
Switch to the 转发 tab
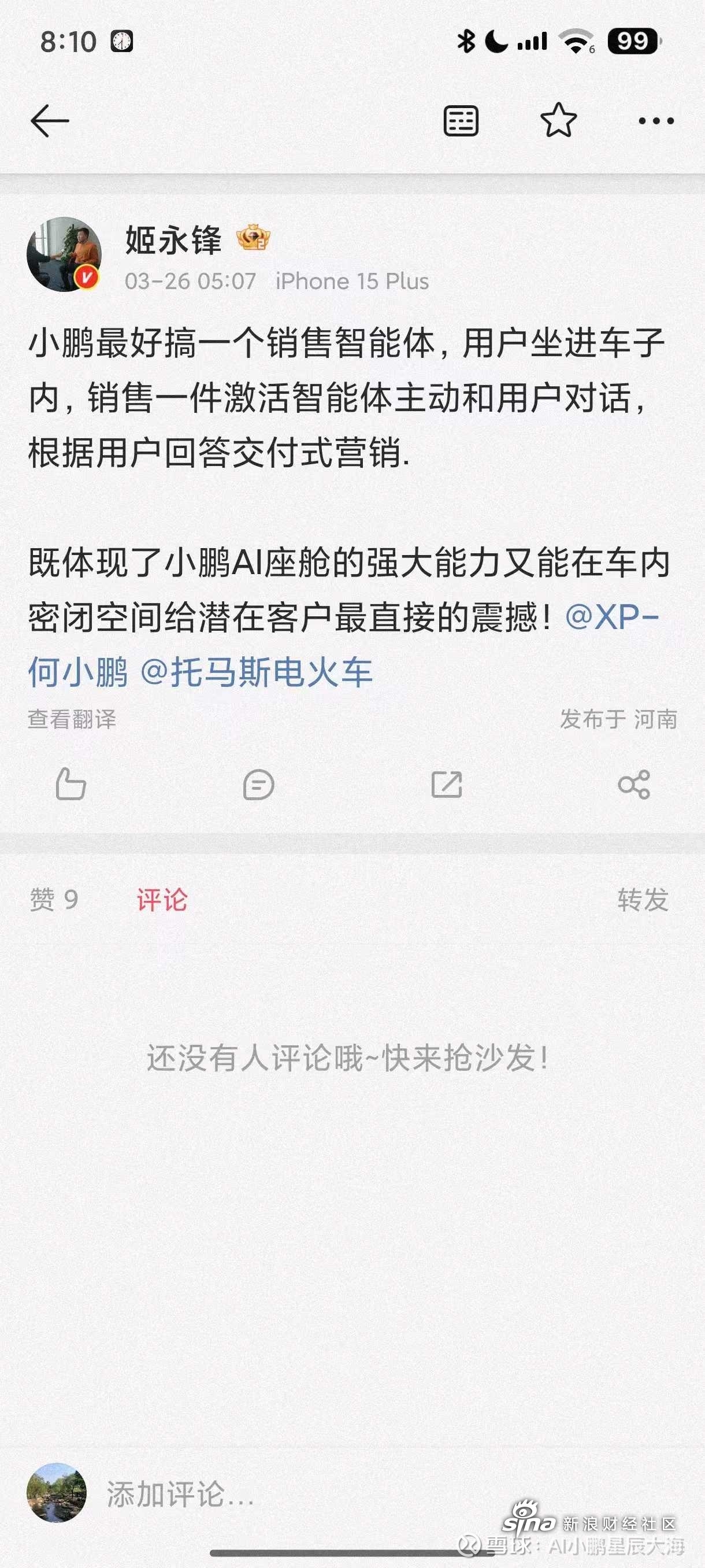643,899
